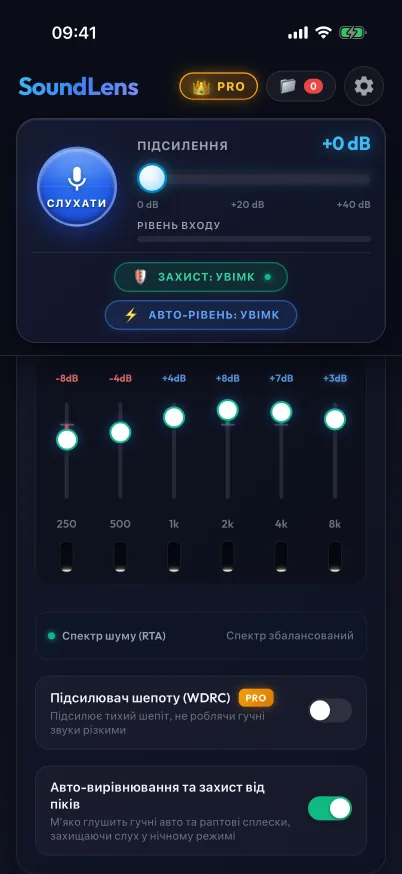Tap the 1k equalizer slider knob
The width and height of the screenshot is (402, 874).
(x=174, y=417)
